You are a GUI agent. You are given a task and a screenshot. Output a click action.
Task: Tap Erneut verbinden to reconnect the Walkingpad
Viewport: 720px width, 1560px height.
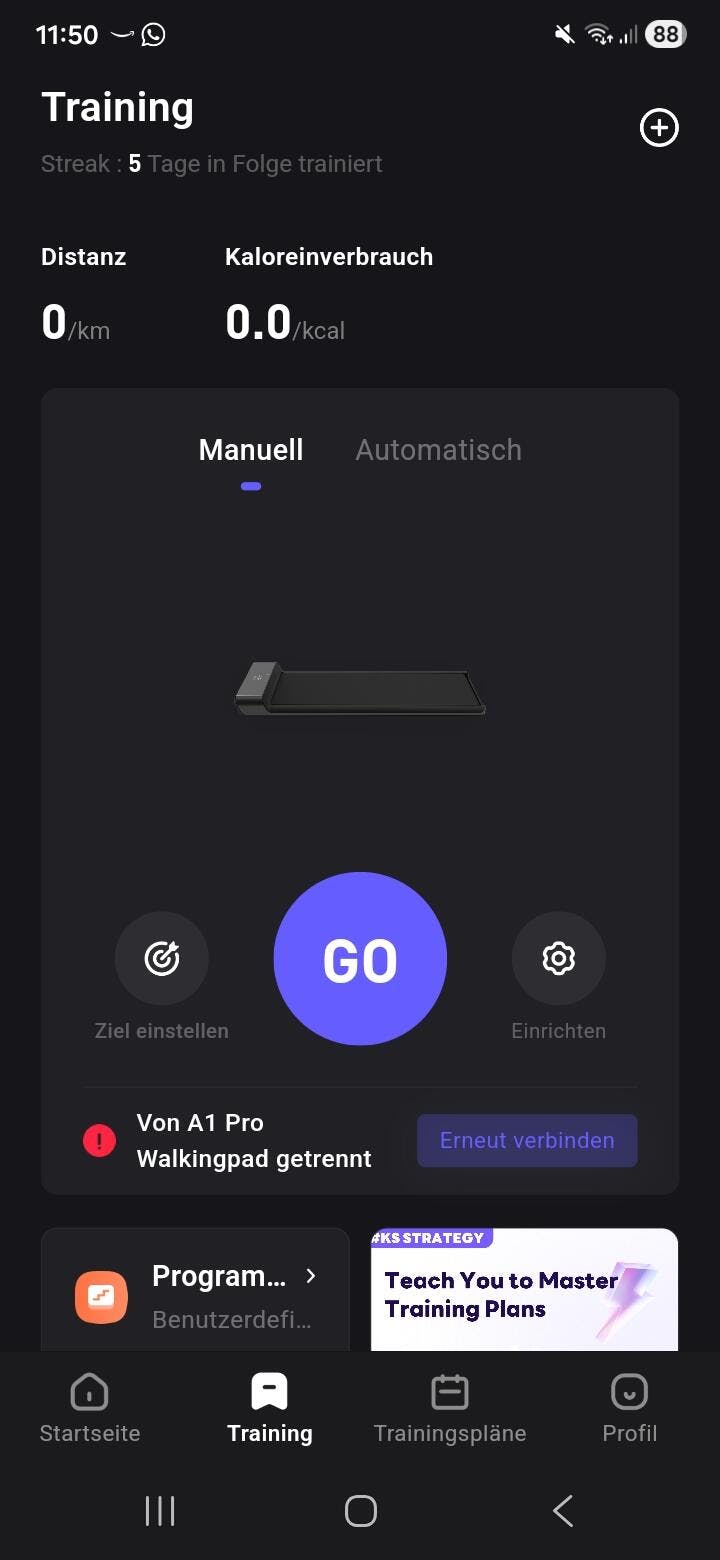(527, 1141)
